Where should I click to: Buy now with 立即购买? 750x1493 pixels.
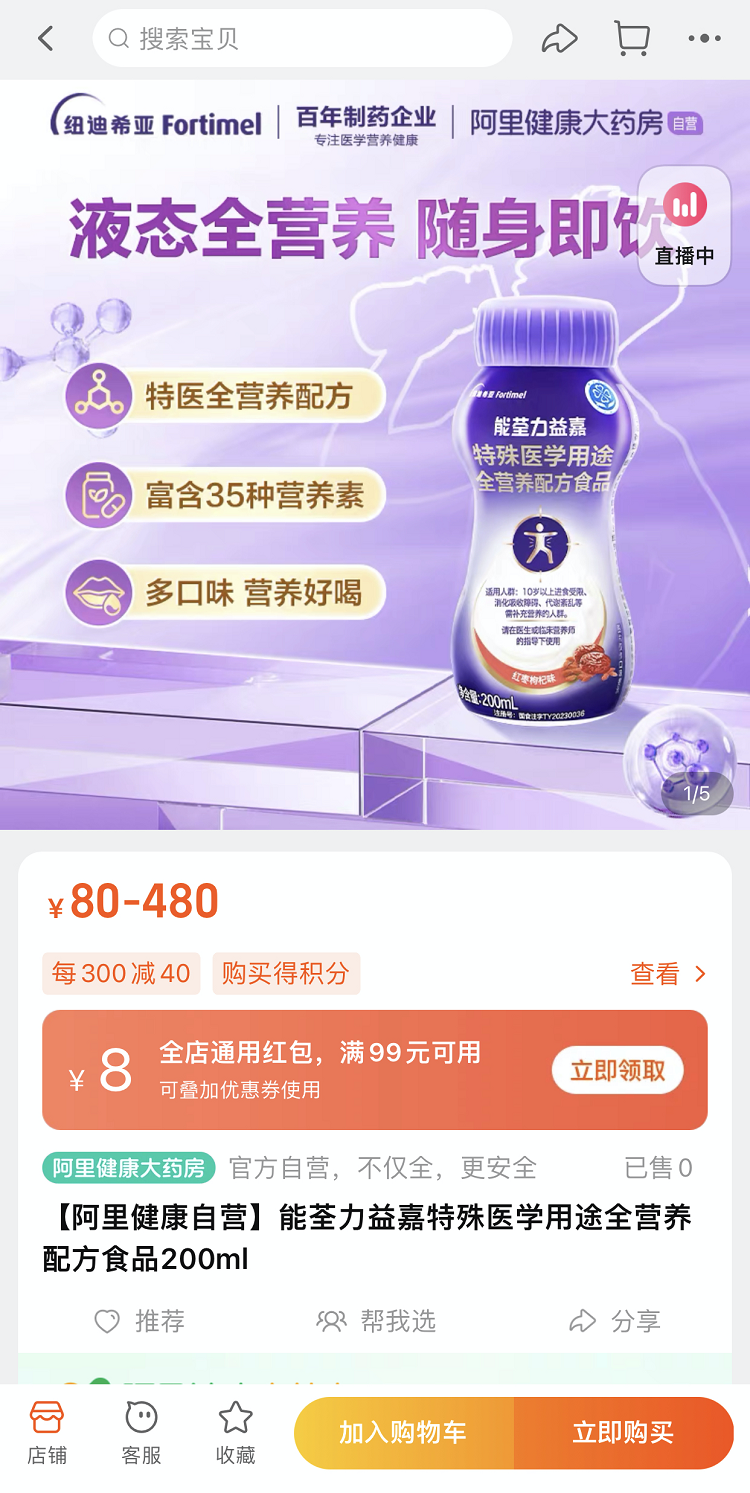[623, 1433]
